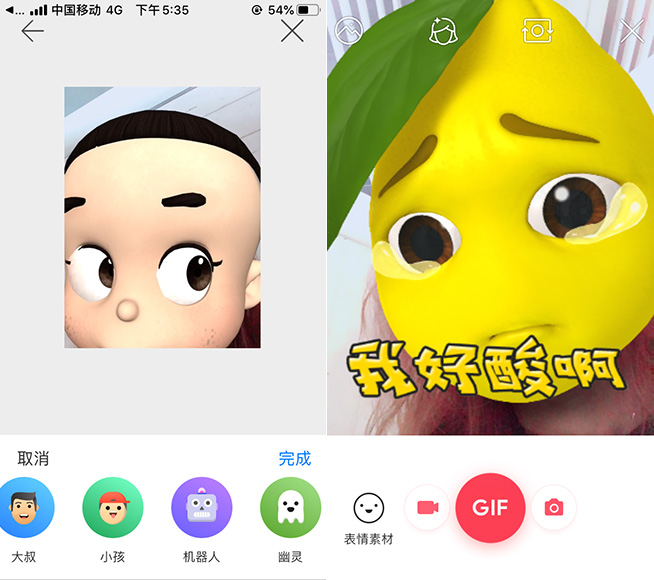Viewport: 654px width, 580px height.
Task: Open the face avatar selector icon
Action: (x=442, y=31)
